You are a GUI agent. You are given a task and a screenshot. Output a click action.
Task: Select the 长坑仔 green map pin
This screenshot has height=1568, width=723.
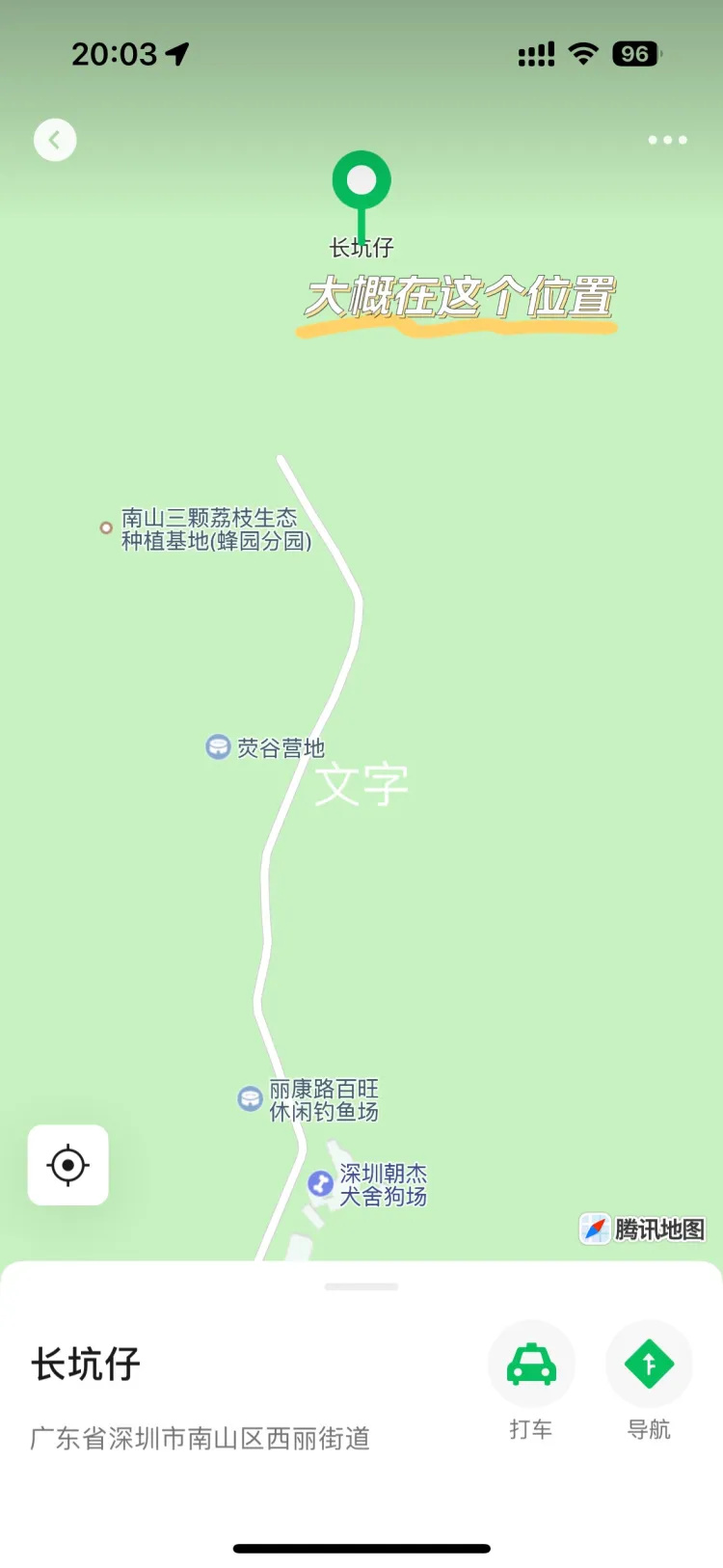point(361,182)
